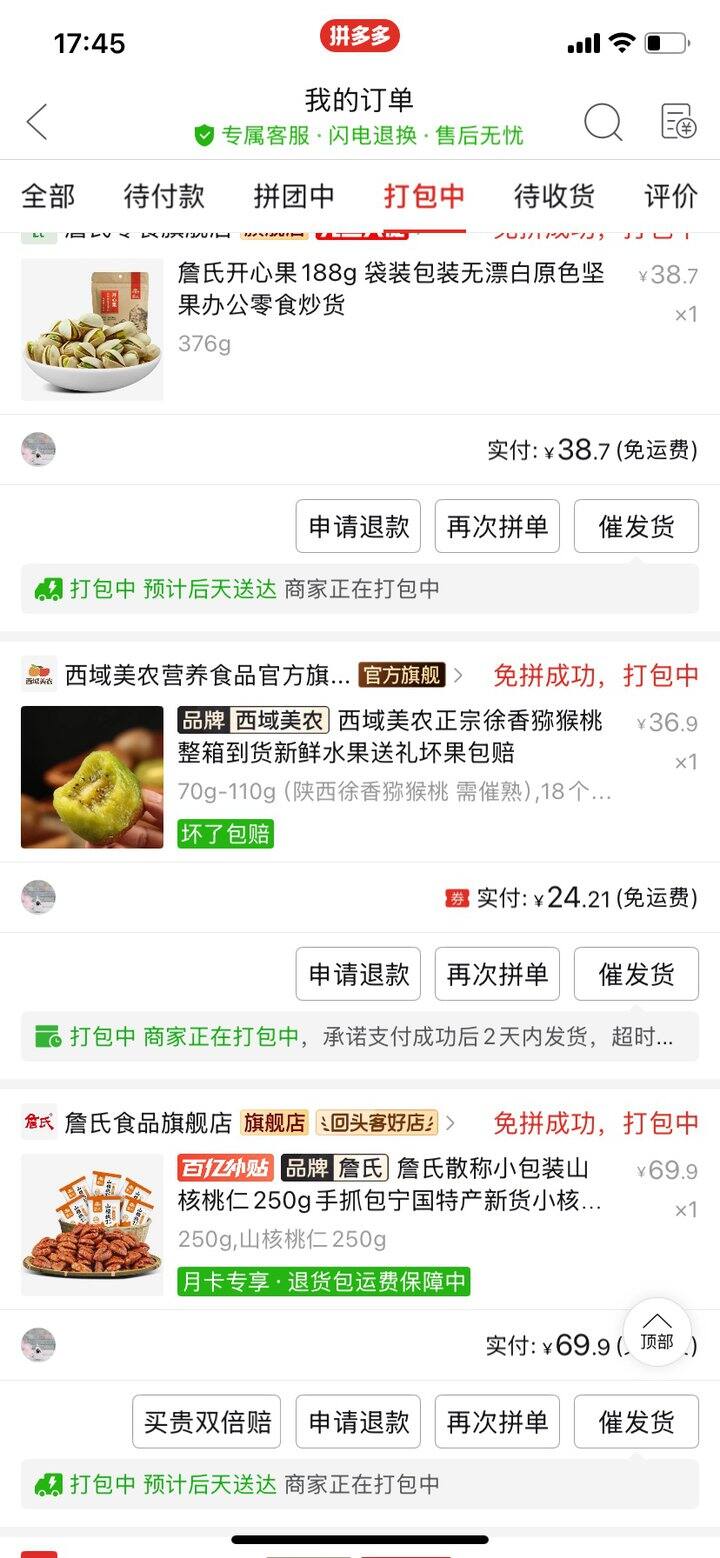
Task: Request refund for the kiwi order
Action: point(358,975)
